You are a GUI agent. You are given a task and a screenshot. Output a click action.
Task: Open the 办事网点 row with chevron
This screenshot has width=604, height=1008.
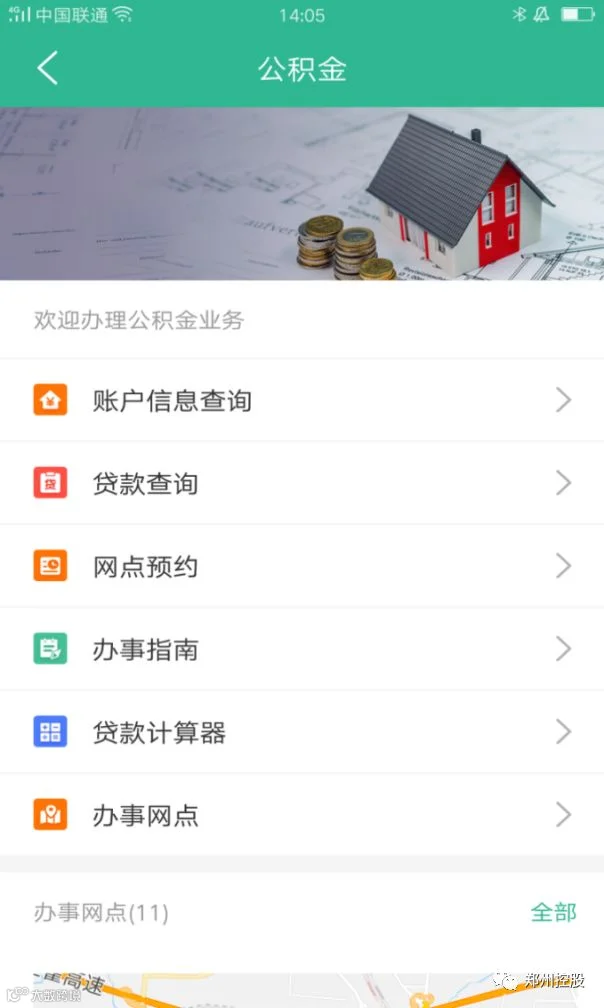(x=302, y=814)
